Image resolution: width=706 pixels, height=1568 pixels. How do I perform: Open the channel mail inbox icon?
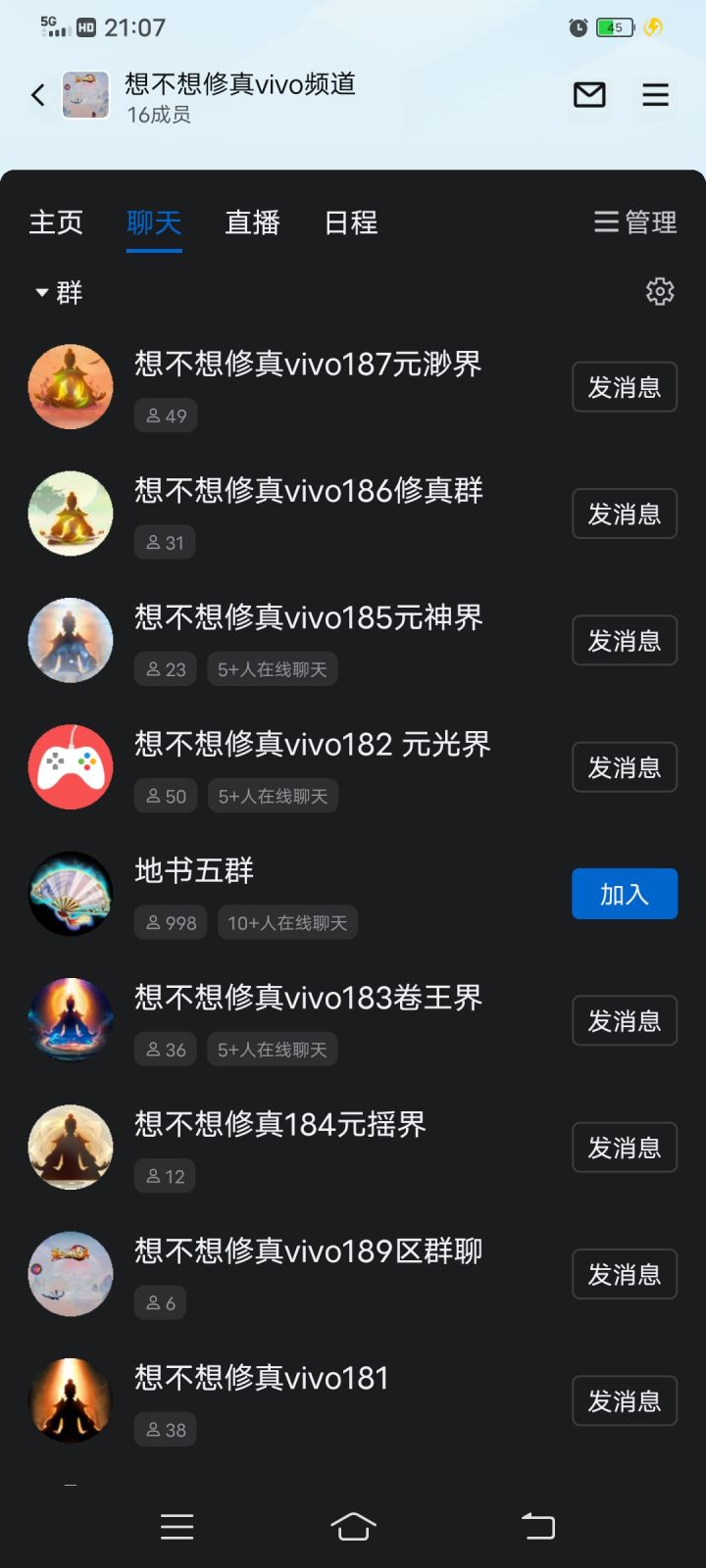(589, 95)
